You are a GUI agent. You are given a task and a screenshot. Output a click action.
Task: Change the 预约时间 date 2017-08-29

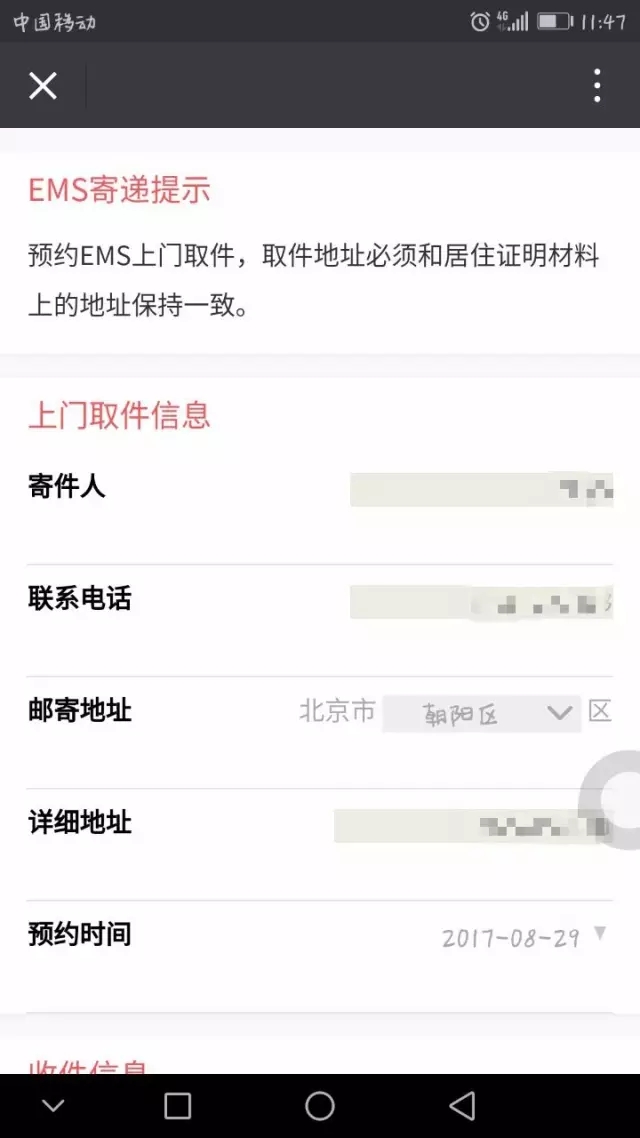point(523,937)
